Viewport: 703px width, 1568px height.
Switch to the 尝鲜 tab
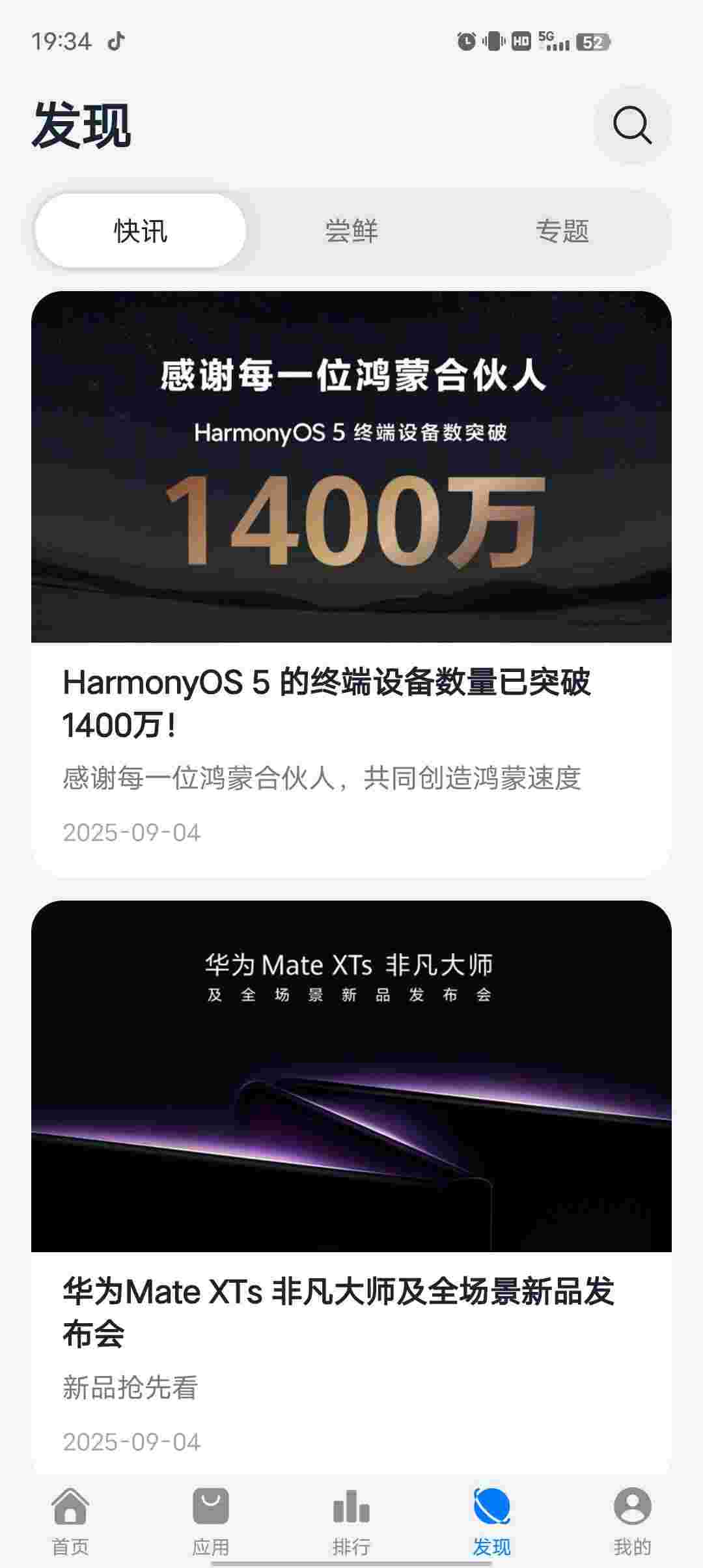[x=351, y=231]
